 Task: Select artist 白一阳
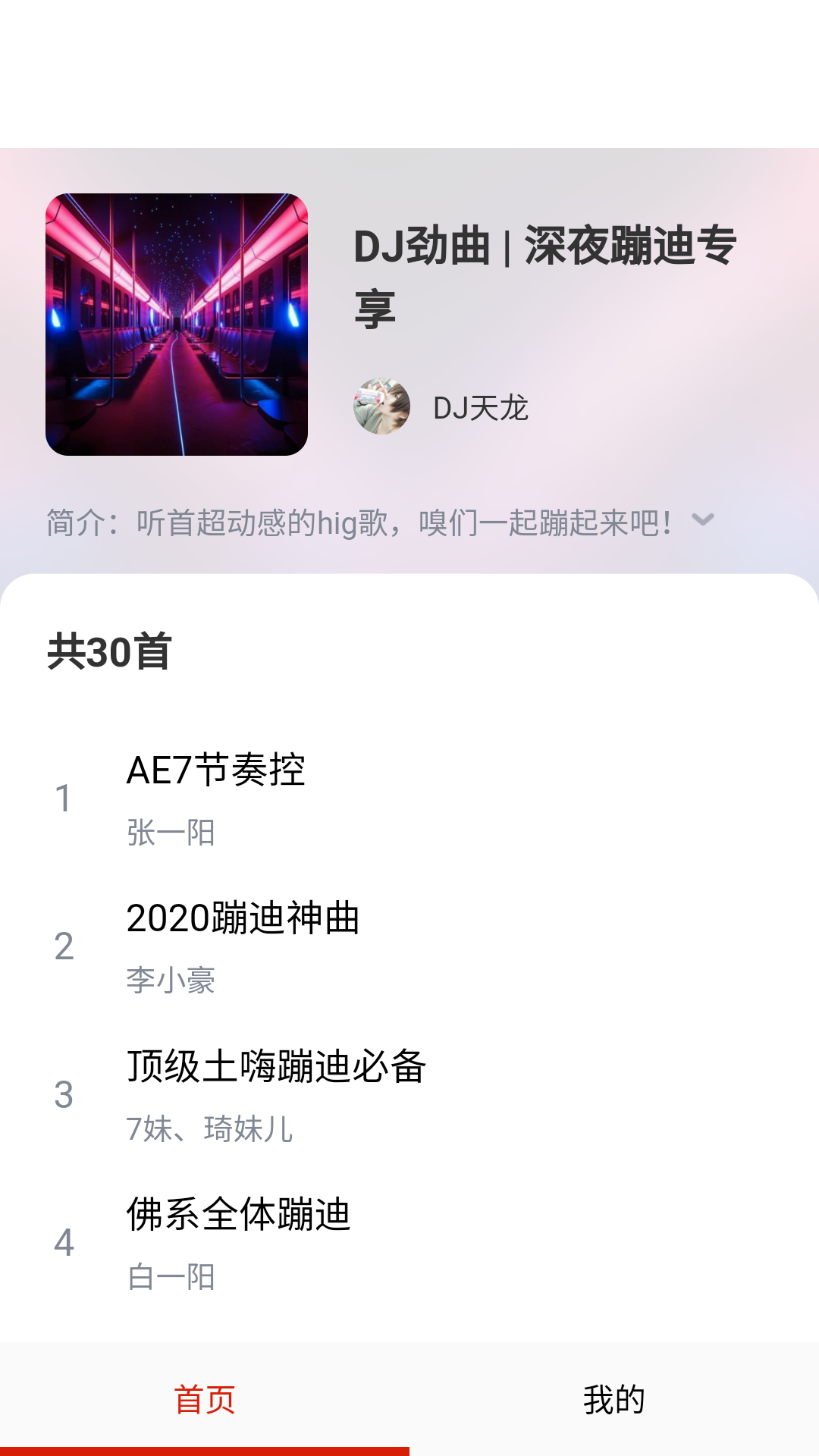(x=171, y=1274)
